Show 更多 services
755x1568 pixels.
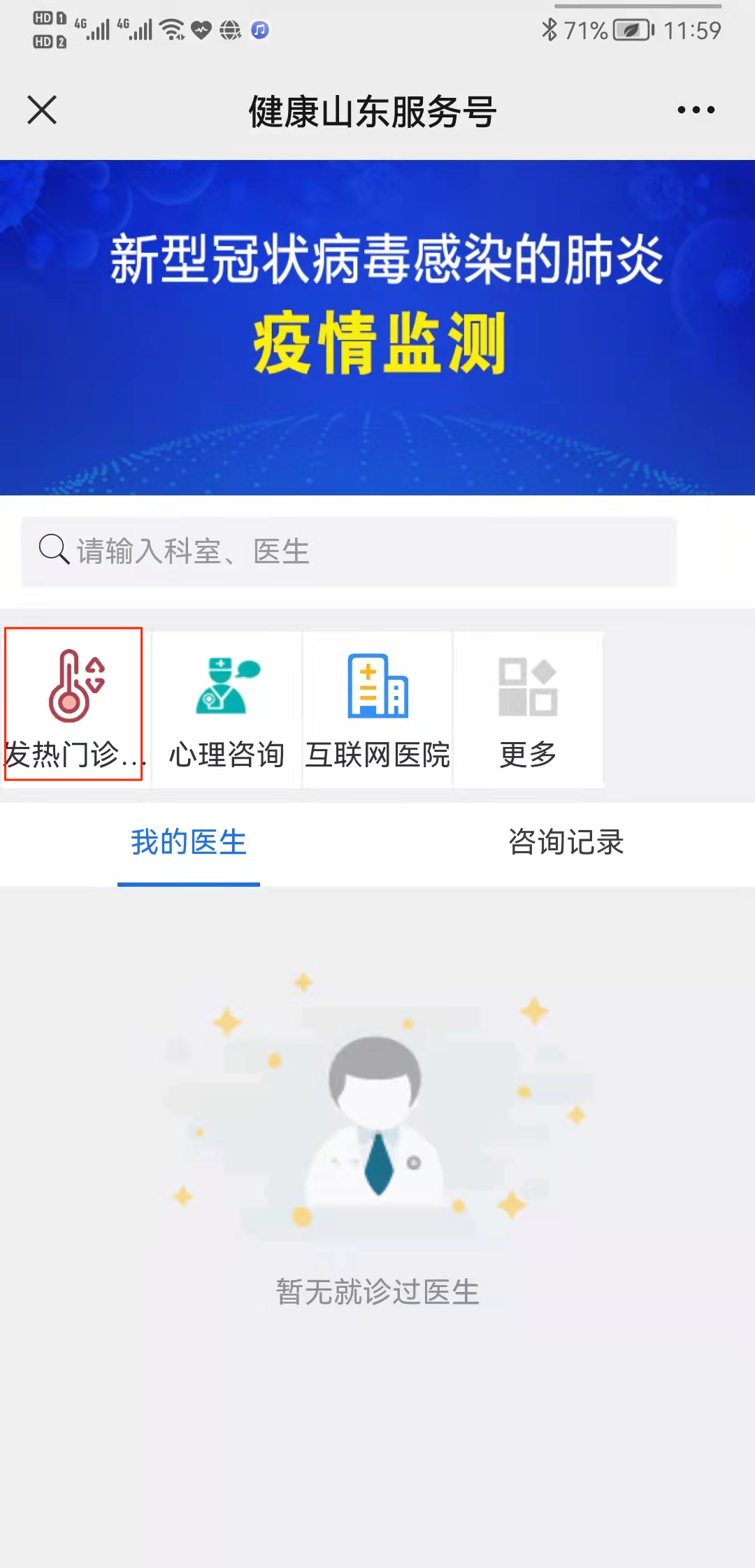tap(528, 709)
